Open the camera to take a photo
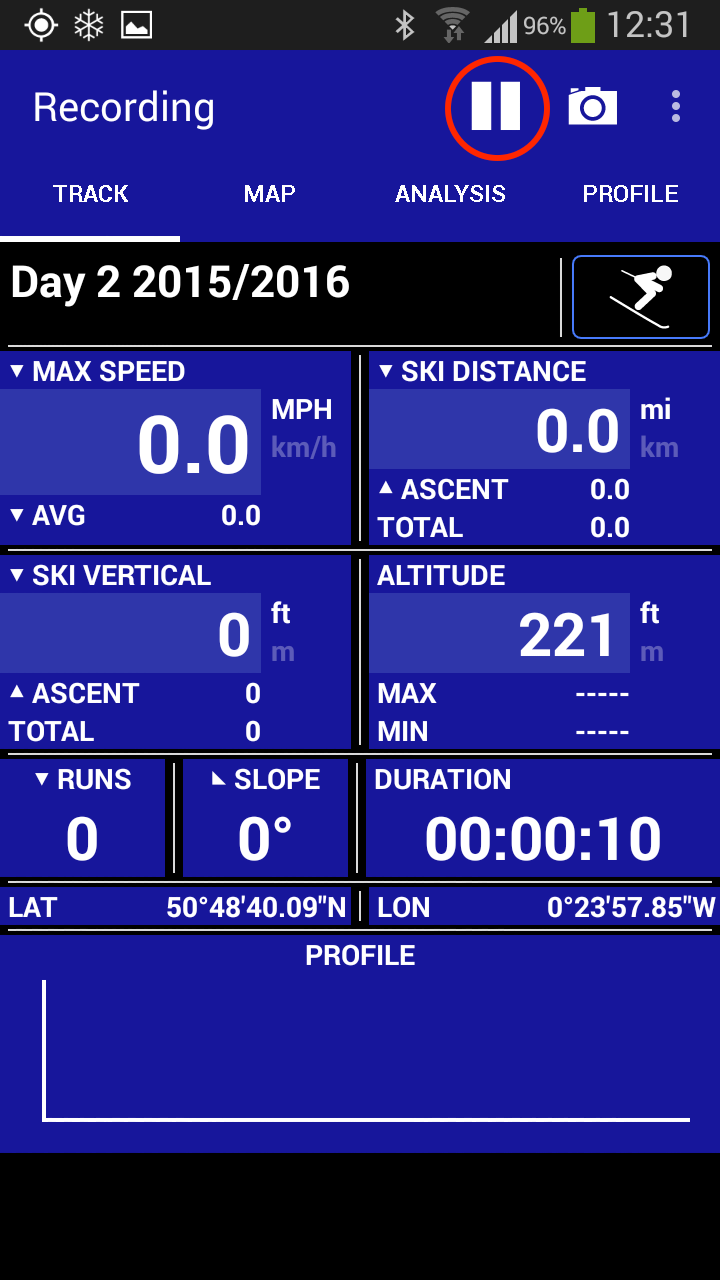 pyautogui.click(x=592, y=106)
